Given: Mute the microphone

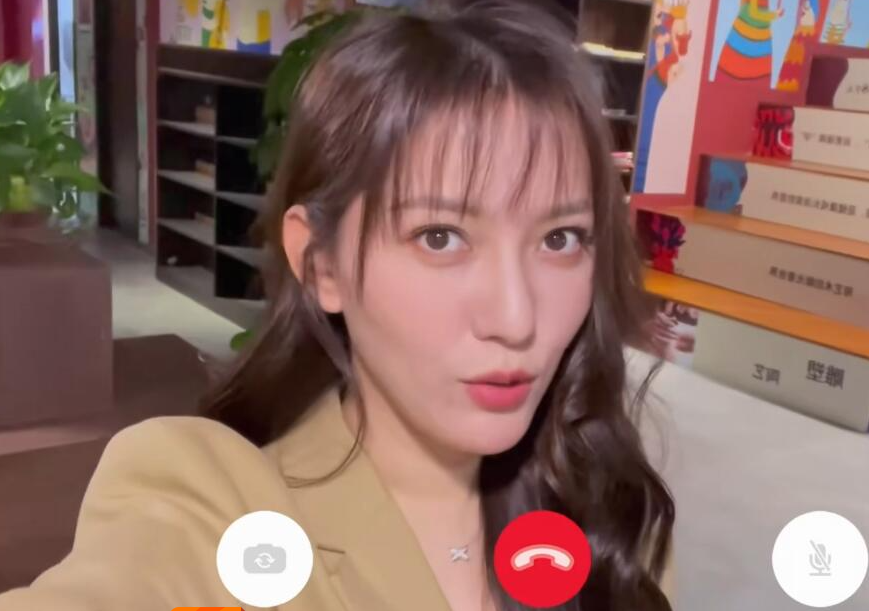Looking at the screenshot, I should click(820, 559).
